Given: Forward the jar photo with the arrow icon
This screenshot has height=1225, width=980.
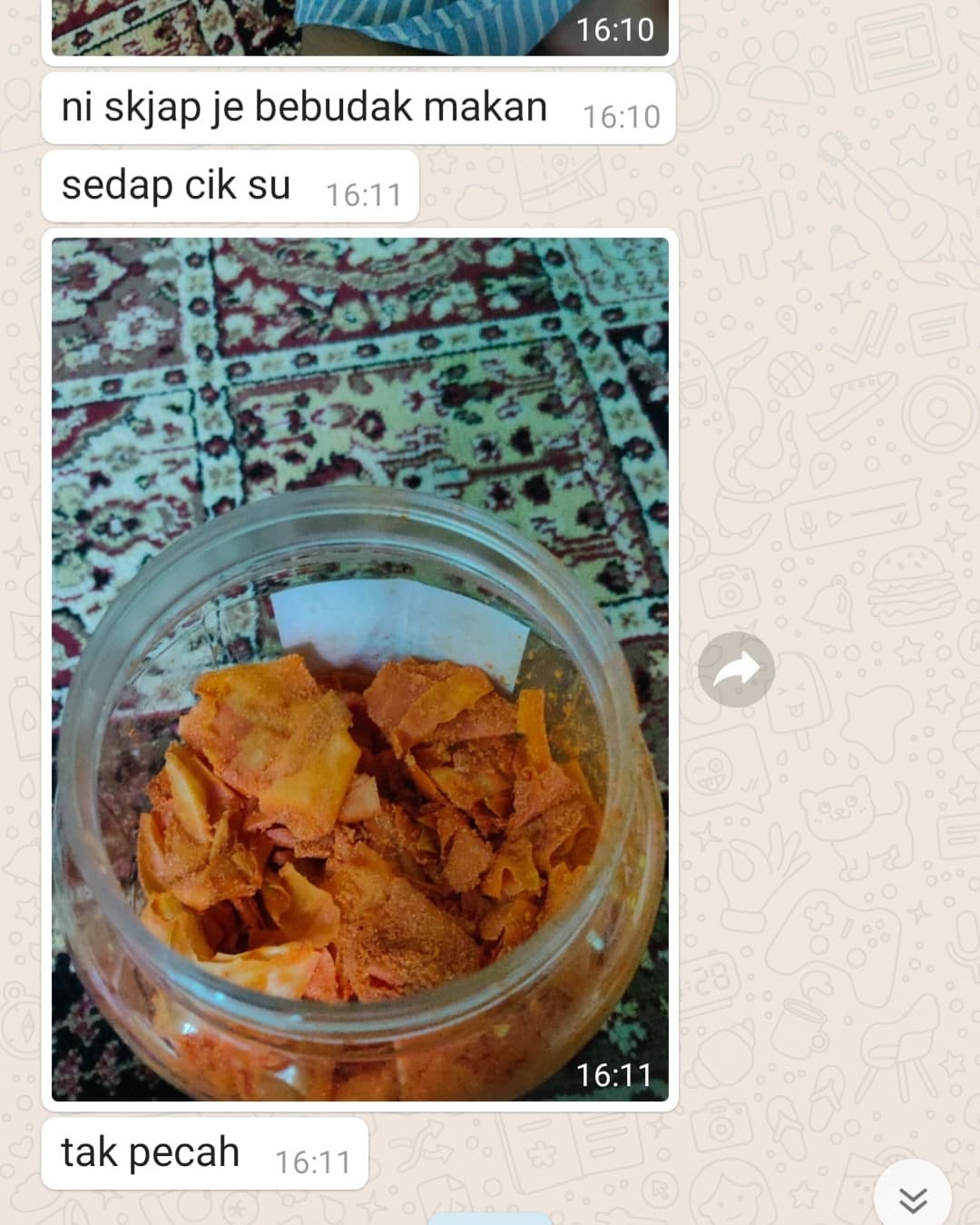Looking at the screenshot, I should click(736, 670).
